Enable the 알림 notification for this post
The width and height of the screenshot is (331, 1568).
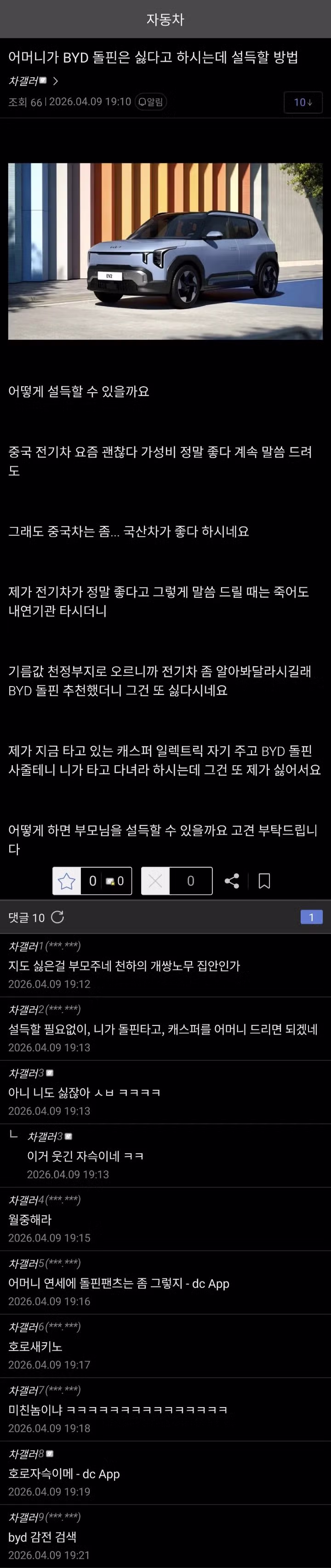pyautogui.click(x=150, y=102)
